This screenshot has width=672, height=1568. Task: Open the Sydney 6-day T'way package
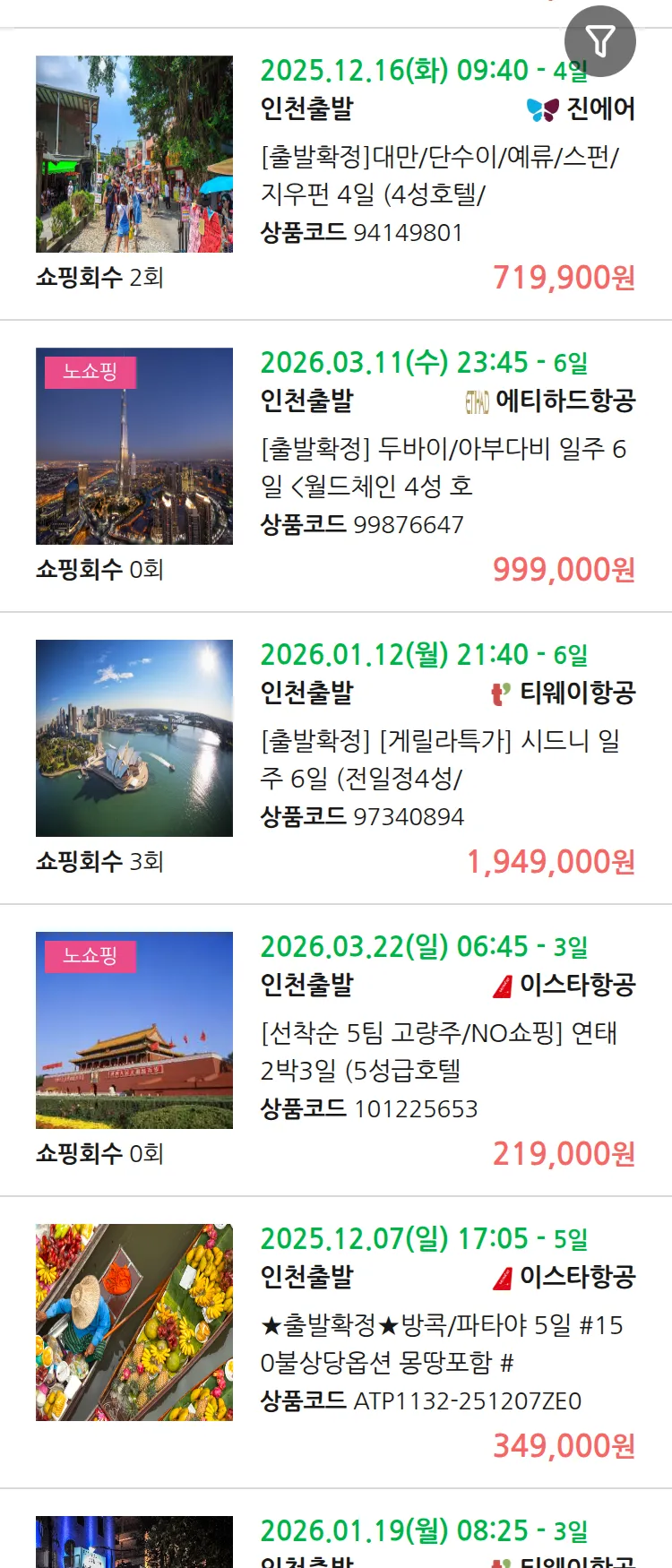point(439,759)
